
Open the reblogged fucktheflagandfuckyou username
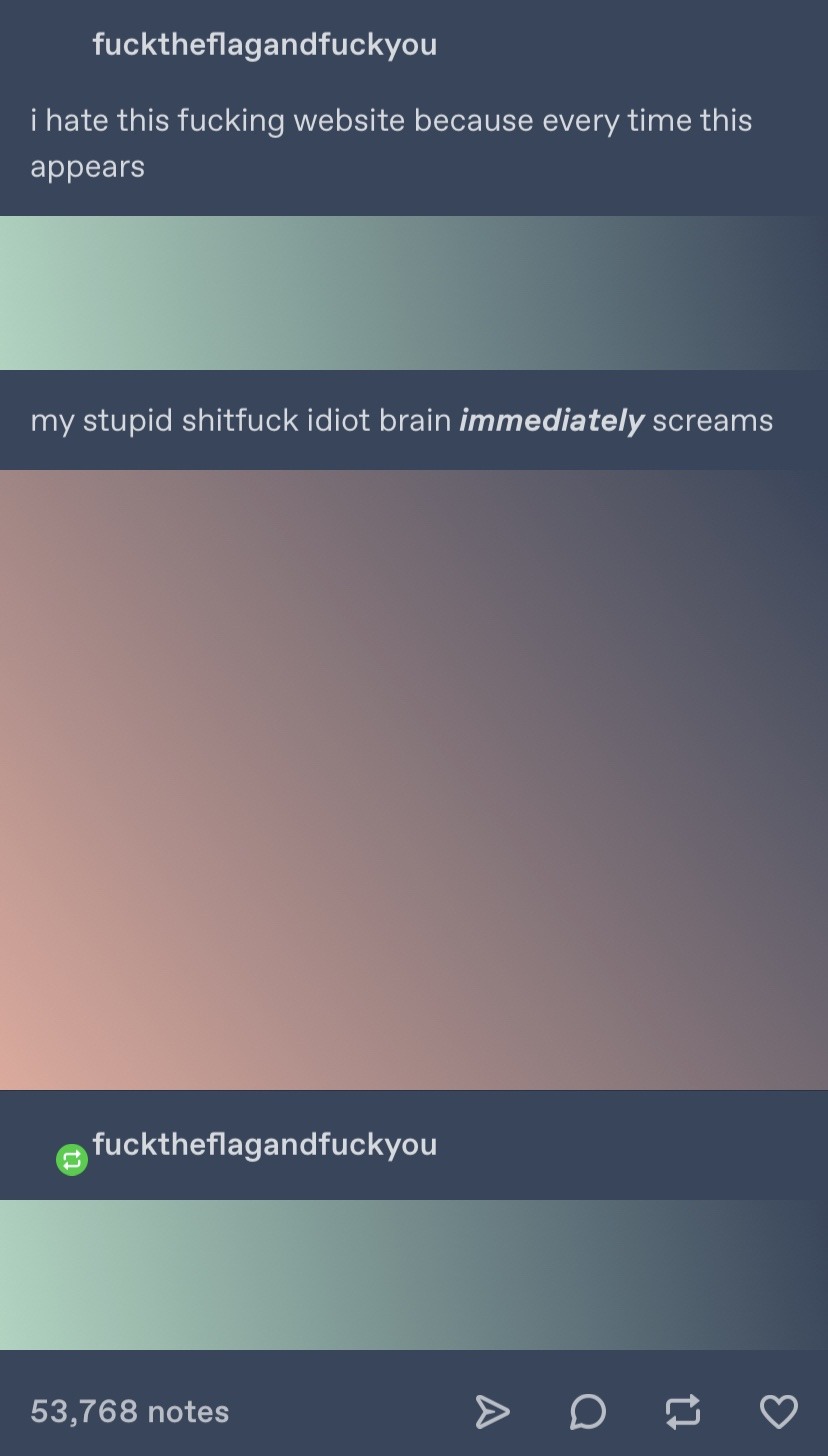pos(264,1144)
